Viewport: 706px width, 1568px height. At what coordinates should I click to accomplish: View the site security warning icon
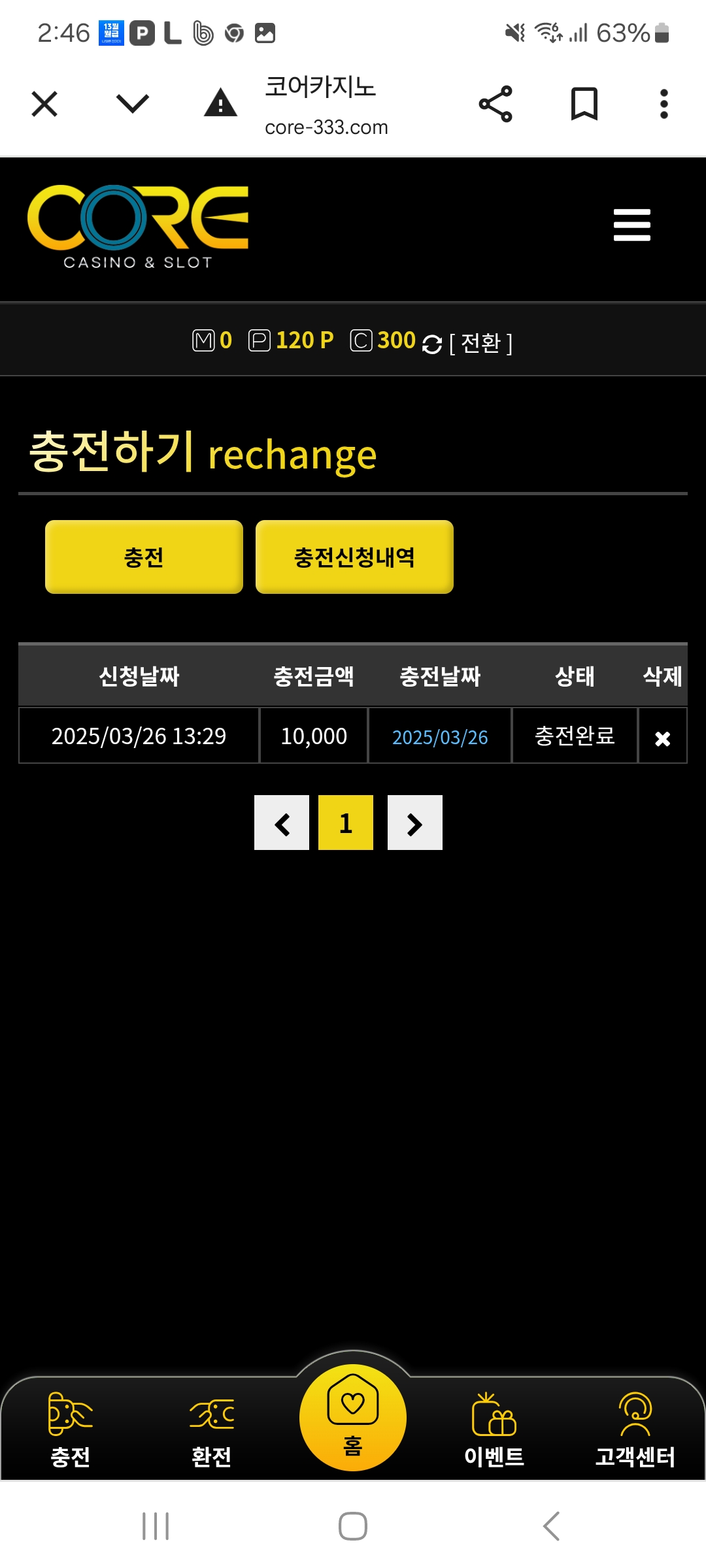coord(220,104)
